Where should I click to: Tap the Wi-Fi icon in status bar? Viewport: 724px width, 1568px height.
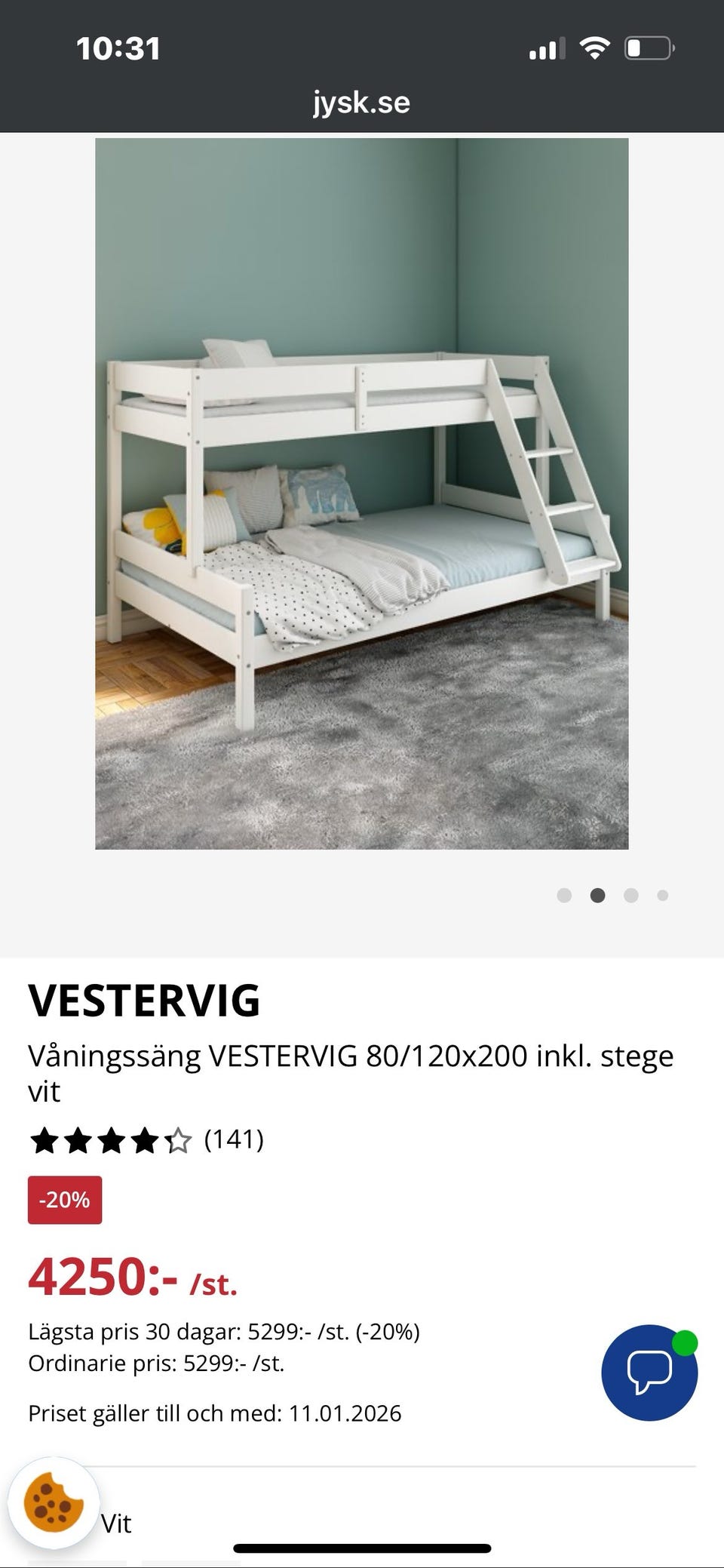pos(595,47)
